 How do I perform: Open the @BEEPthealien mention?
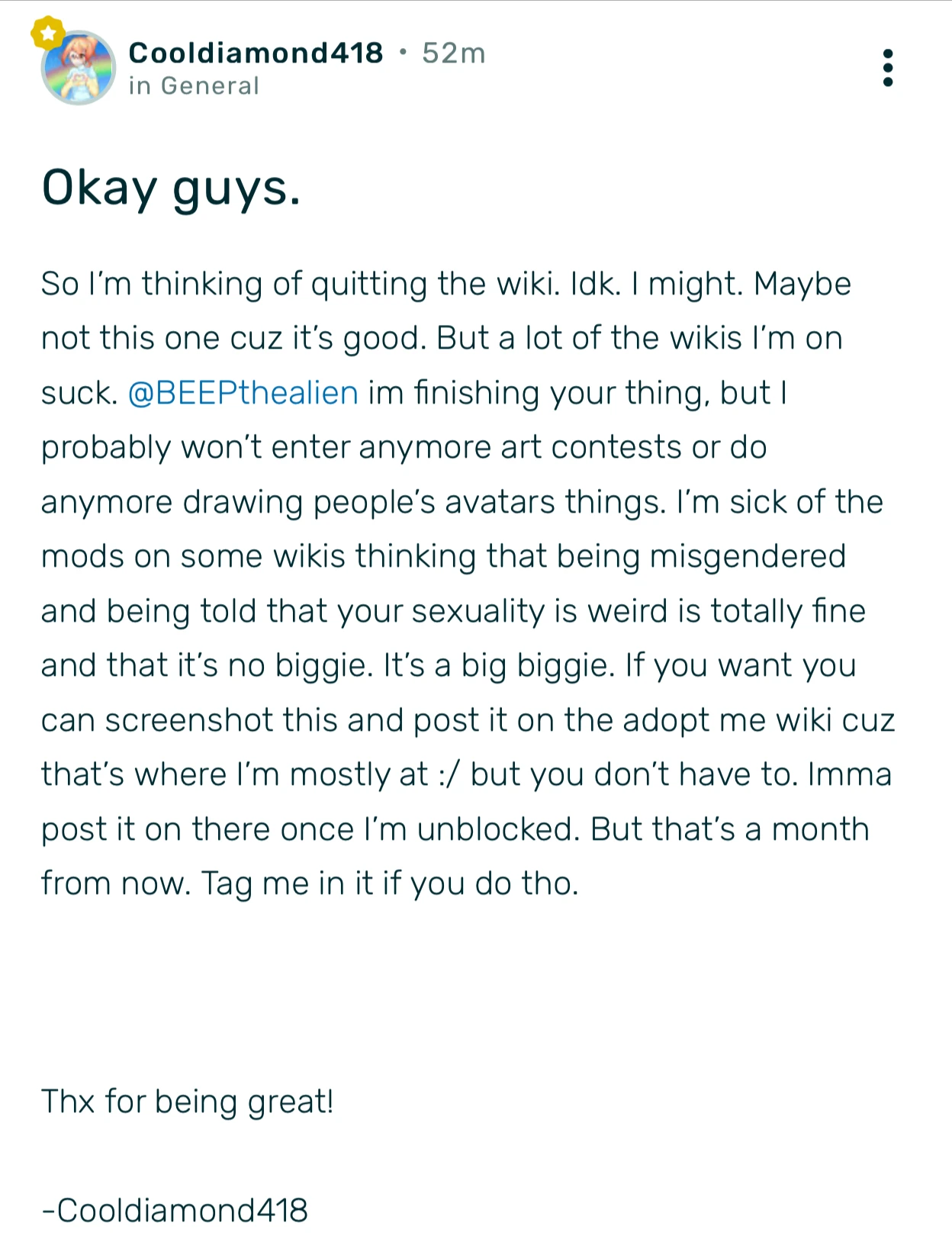(243, 393)
